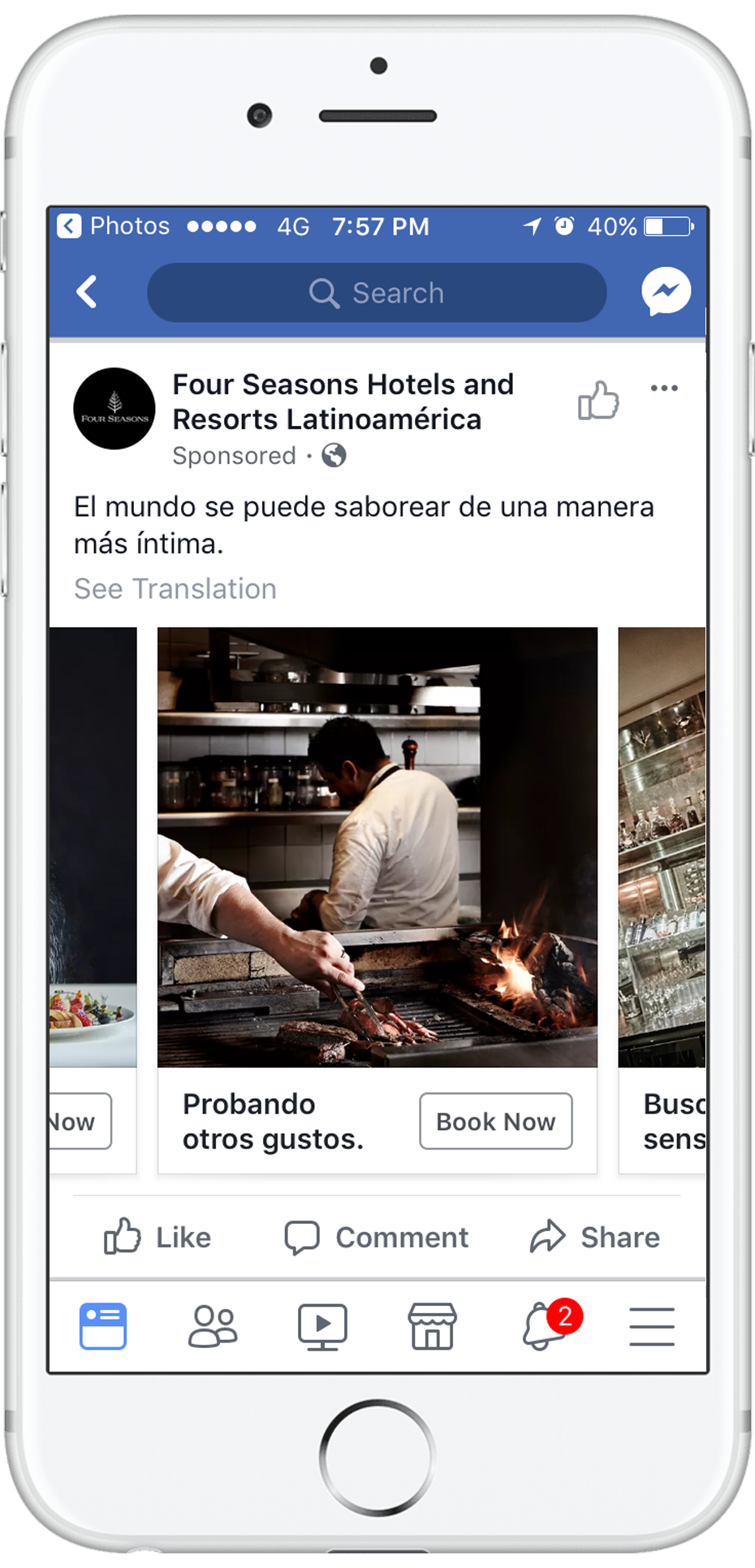Open the Marketplace tab
Image resolution: width=755 pixels, height=1568 pixels.
click(432, 1326)
